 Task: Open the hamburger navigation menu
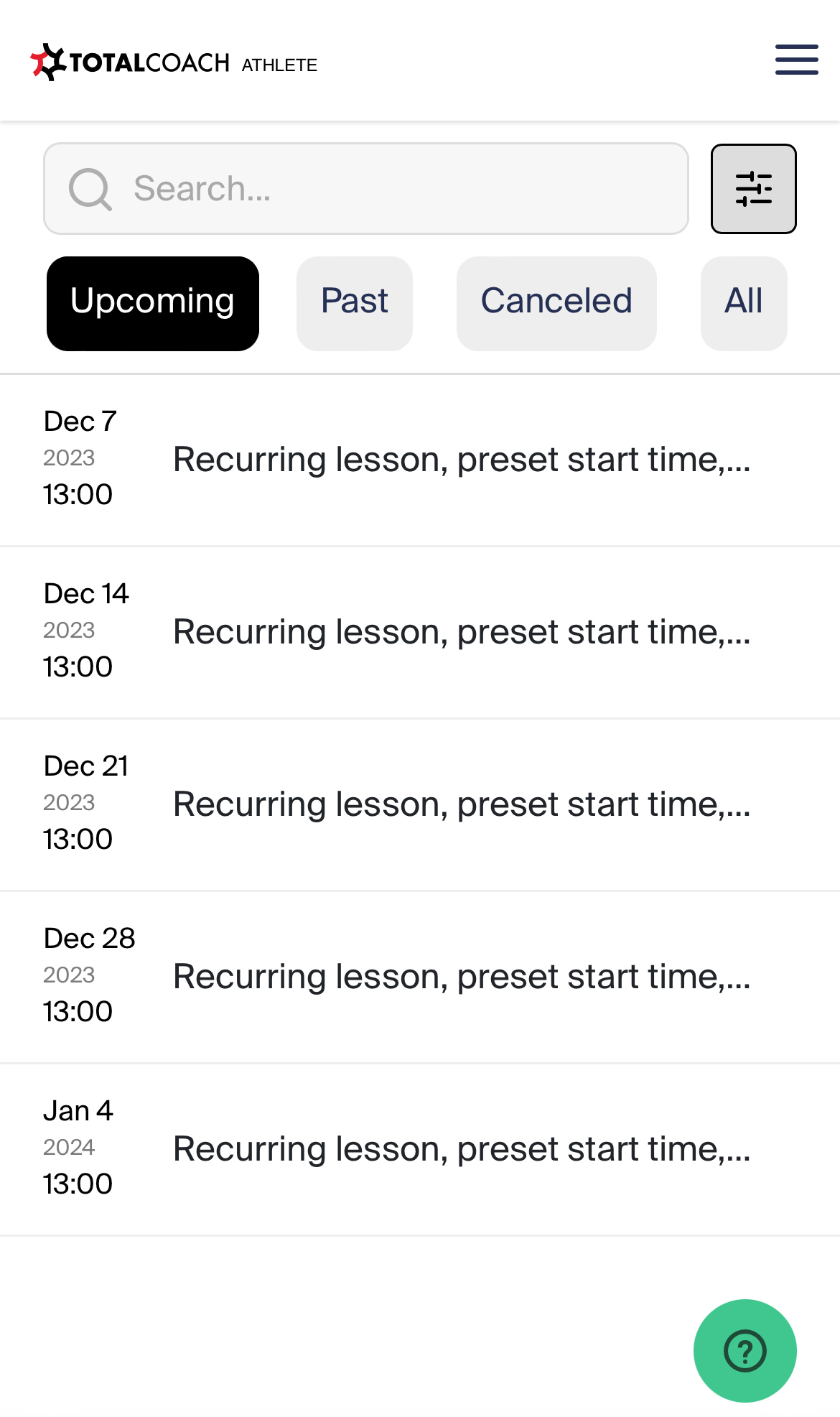(x=796, y=60)
